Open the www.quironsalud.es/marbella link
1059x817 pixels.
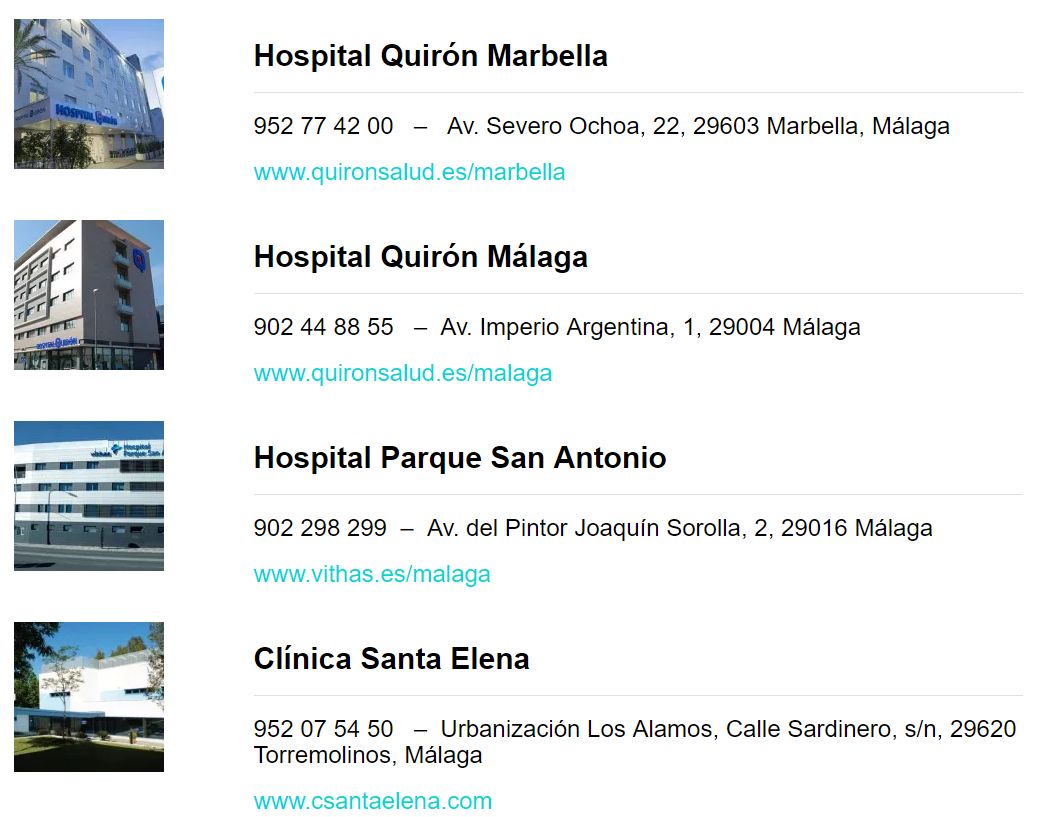coord(409,172)
